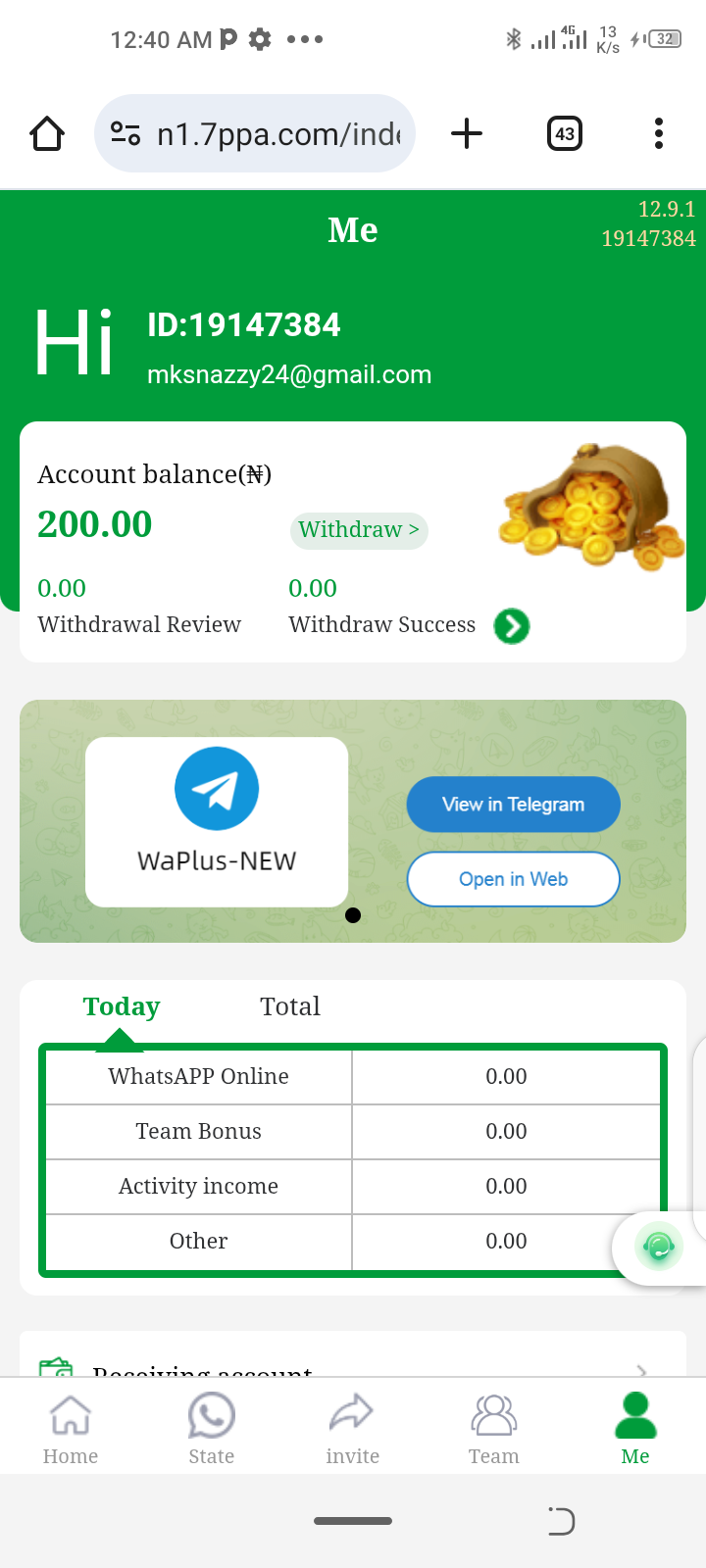Open the customer support chat bubble

(658, 1248)
